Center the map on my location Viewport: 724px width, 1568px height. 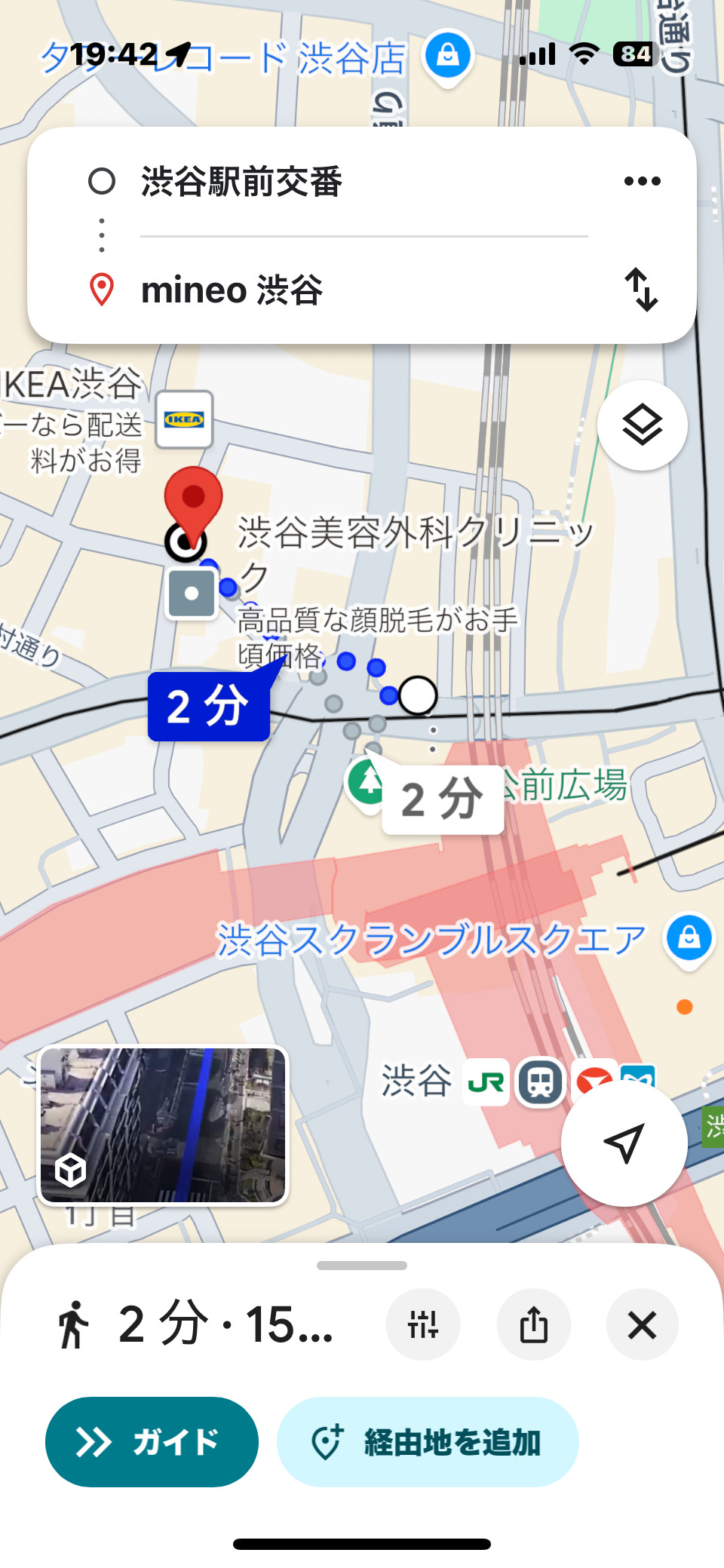pyautogui.click(x=624, y=1143)
